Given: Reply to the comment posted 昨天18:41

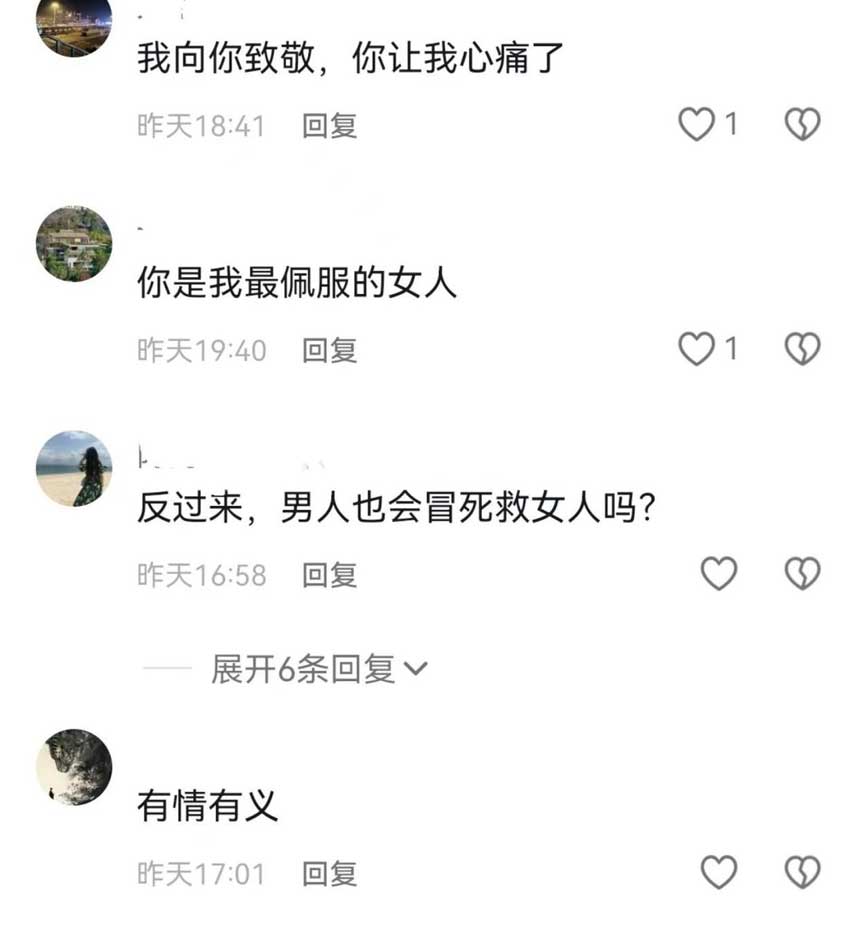Looking at the screenshot, I should point(330,126).
